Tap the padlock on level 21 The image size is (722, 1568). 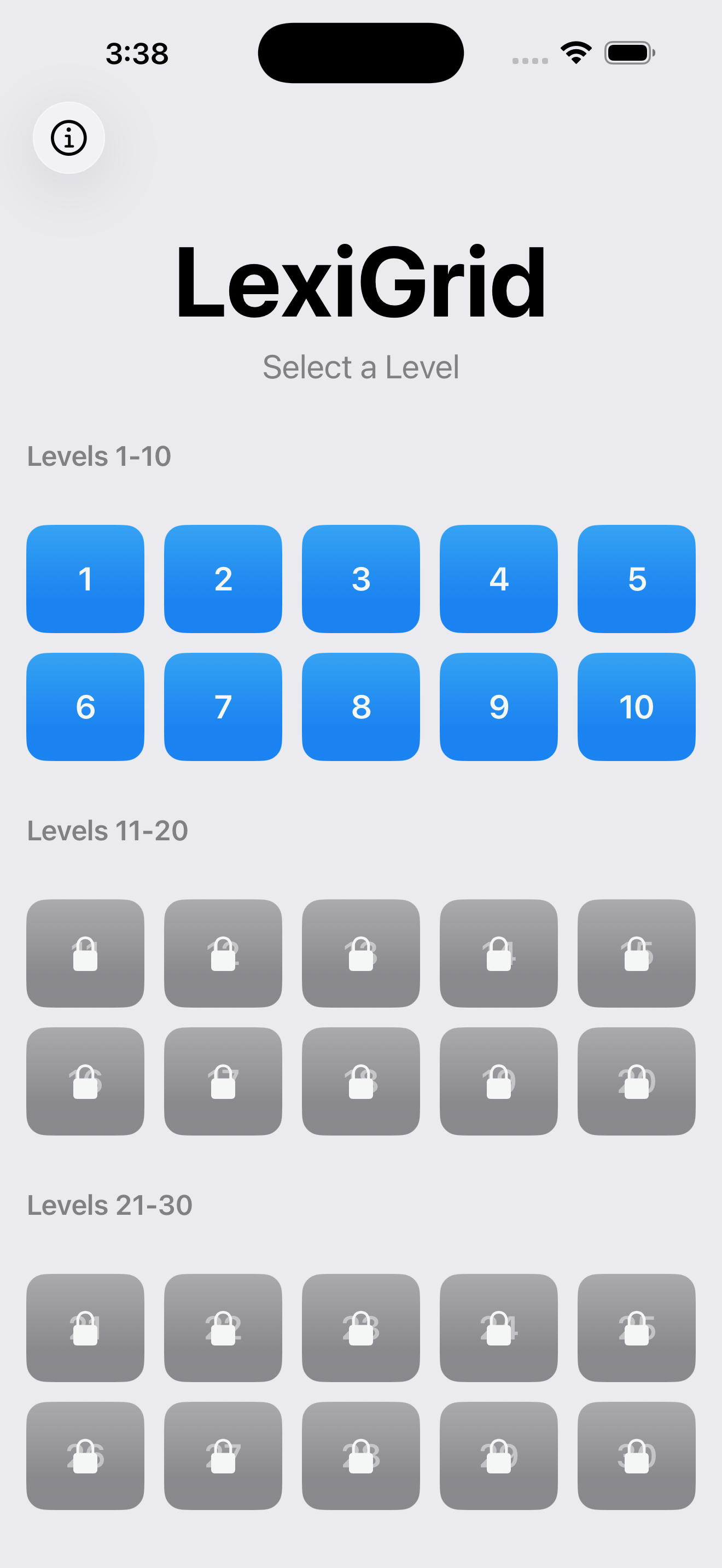click(85, 1327)
